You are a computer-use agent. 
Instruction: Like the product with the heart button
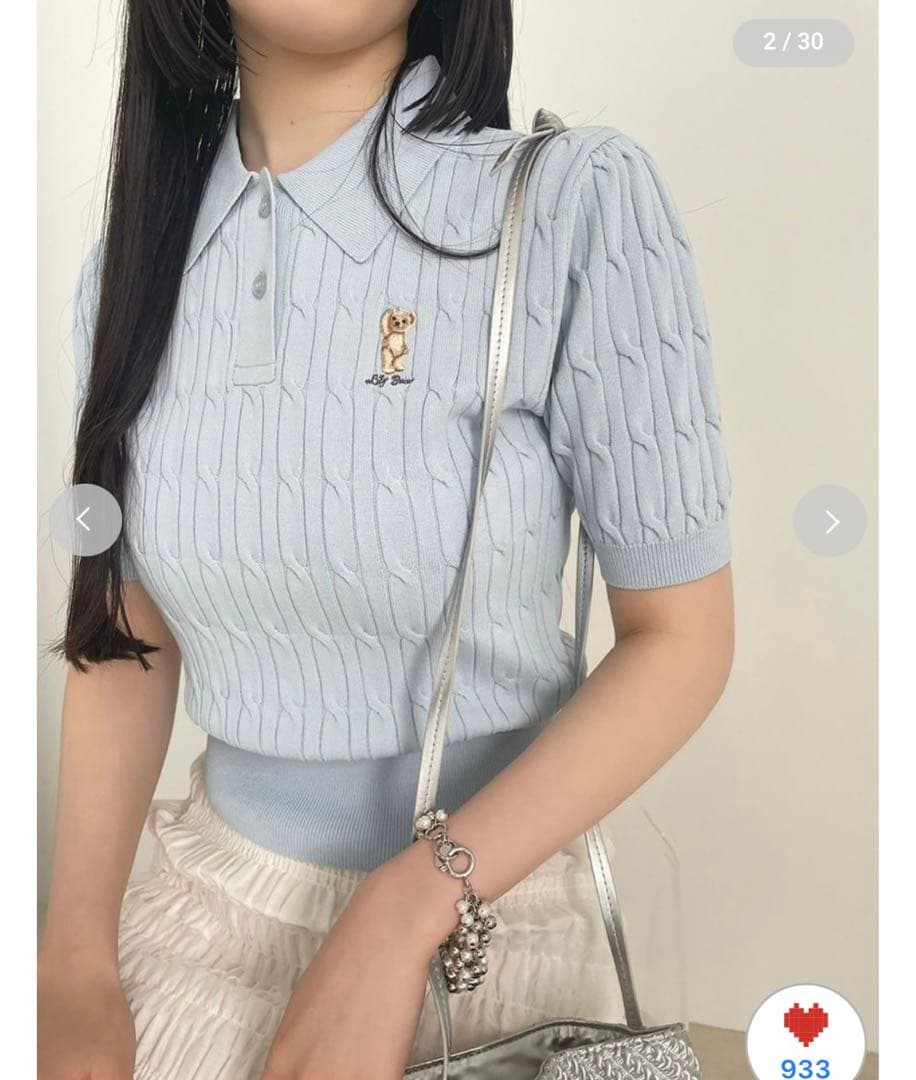tap(806, 1032)
